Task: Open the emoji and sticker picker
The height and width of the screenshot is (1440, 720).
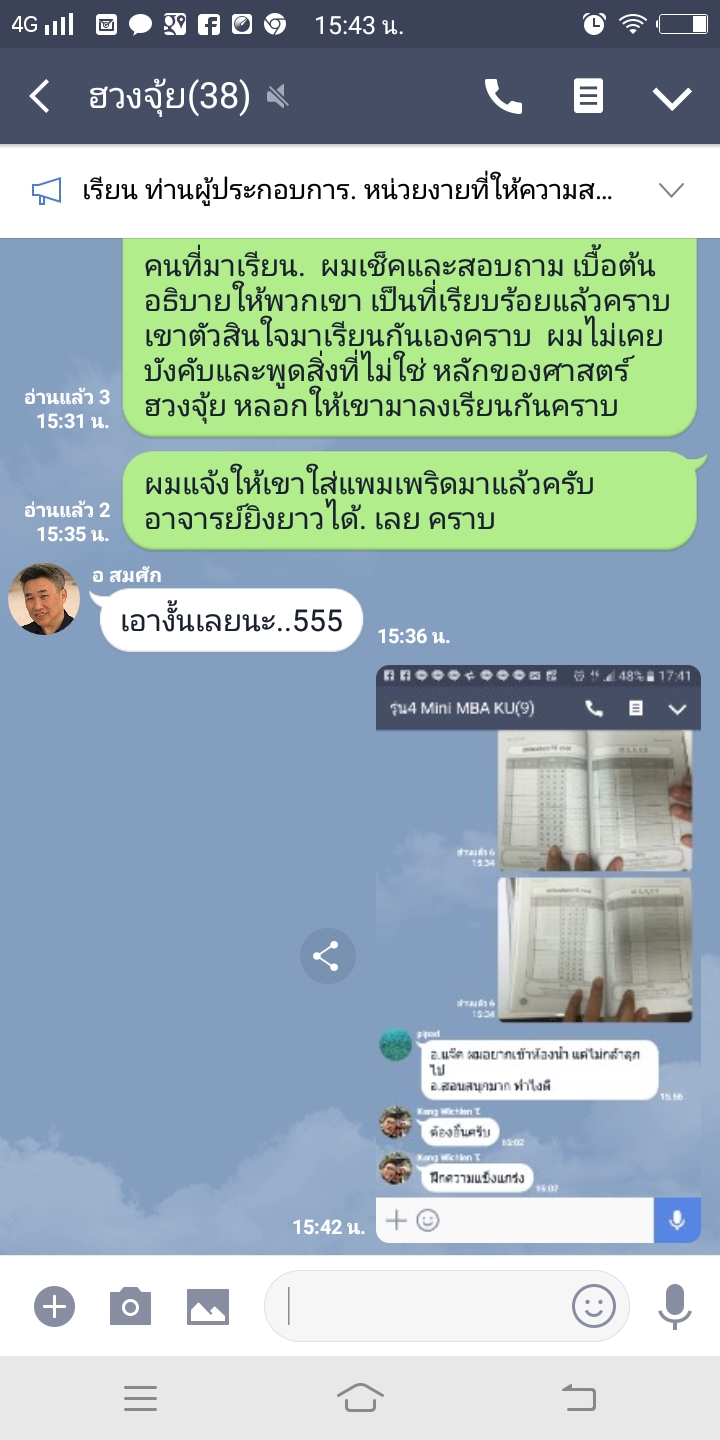Action: (x=593, y=1306)
